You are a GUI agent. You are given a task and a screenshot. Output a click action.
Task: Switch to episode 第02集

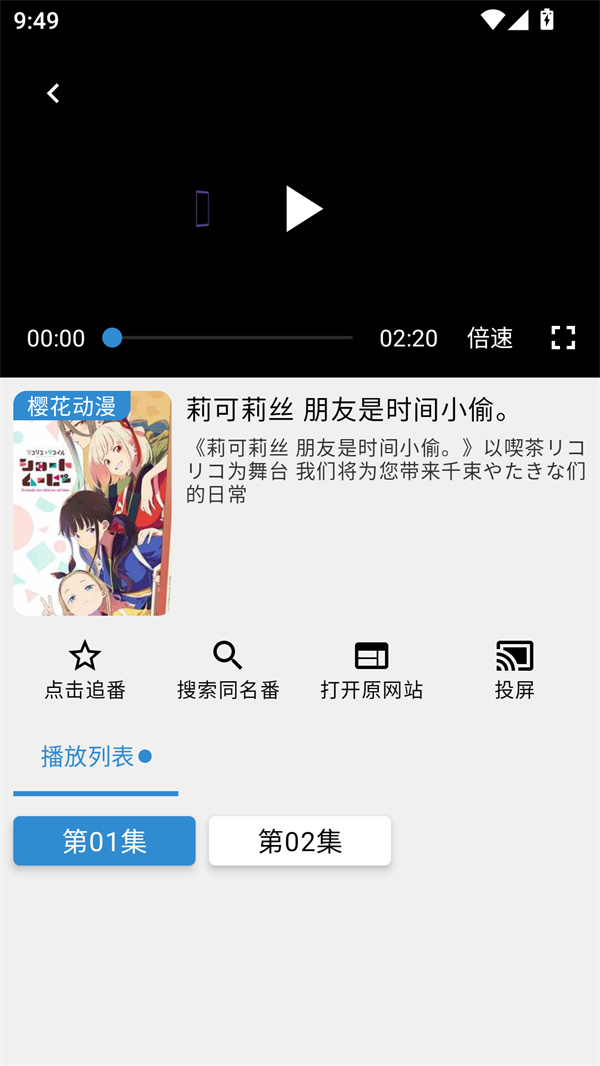pyautogui.click(x=299, y=841)
